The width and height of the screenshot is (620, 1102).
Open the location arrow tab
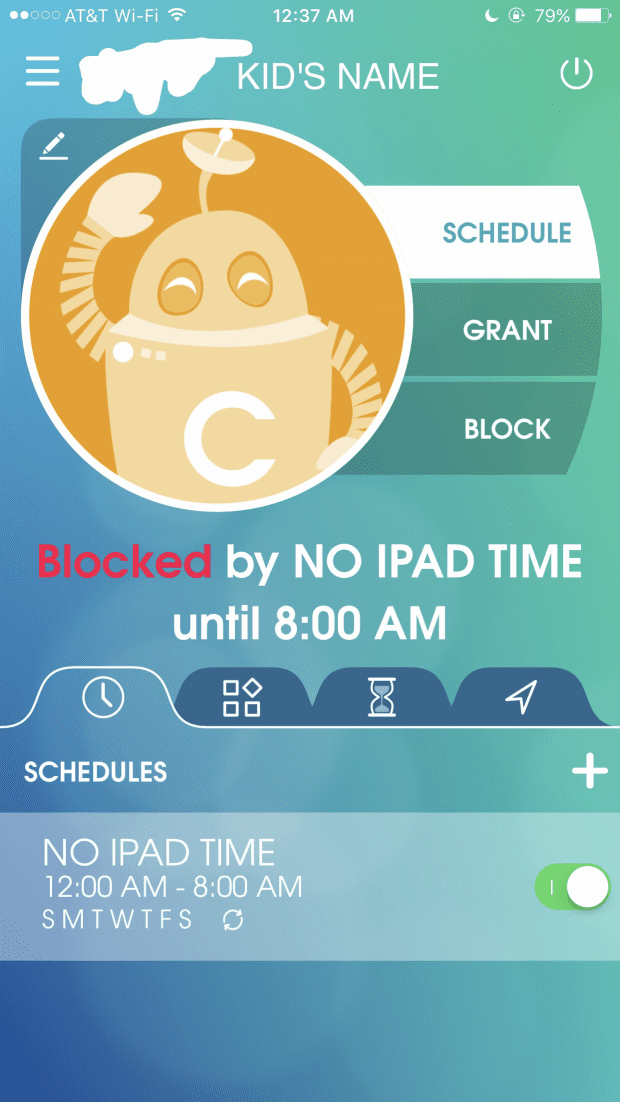[521, 698]
